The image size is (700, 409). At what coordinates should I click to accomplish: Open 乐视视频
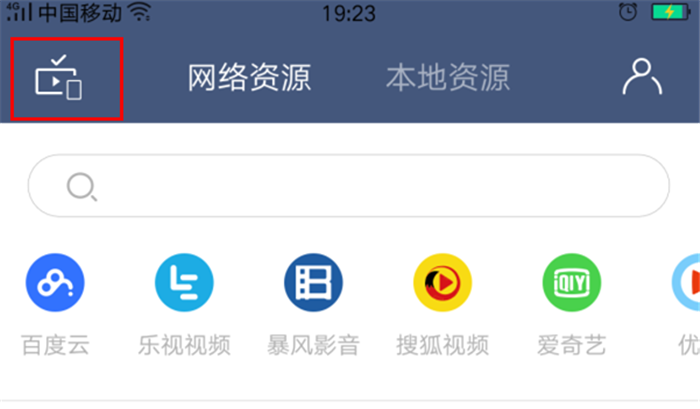coord(184,283)
